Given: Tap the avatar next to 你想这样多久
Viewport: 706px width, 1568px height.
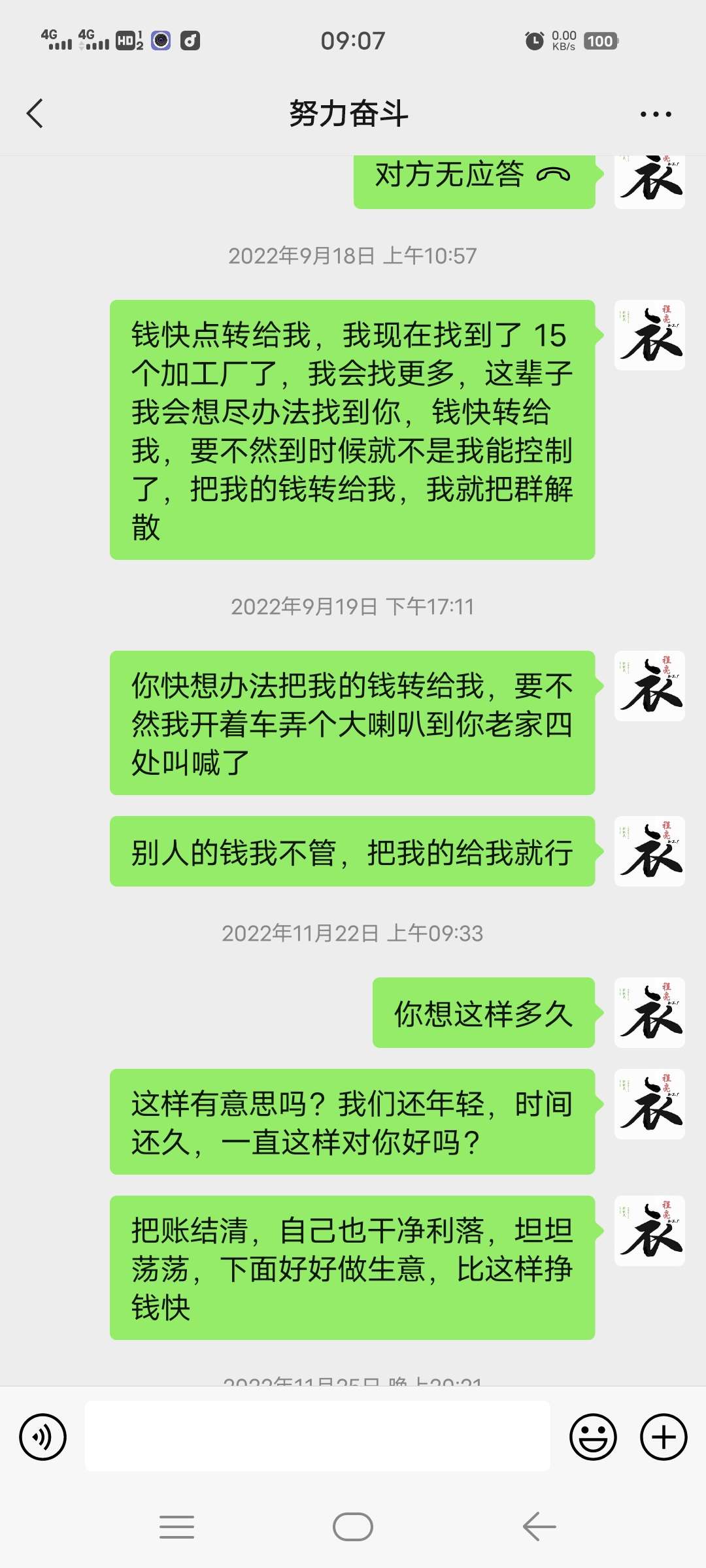Looking at the screenshot, I should (650, 1013).
